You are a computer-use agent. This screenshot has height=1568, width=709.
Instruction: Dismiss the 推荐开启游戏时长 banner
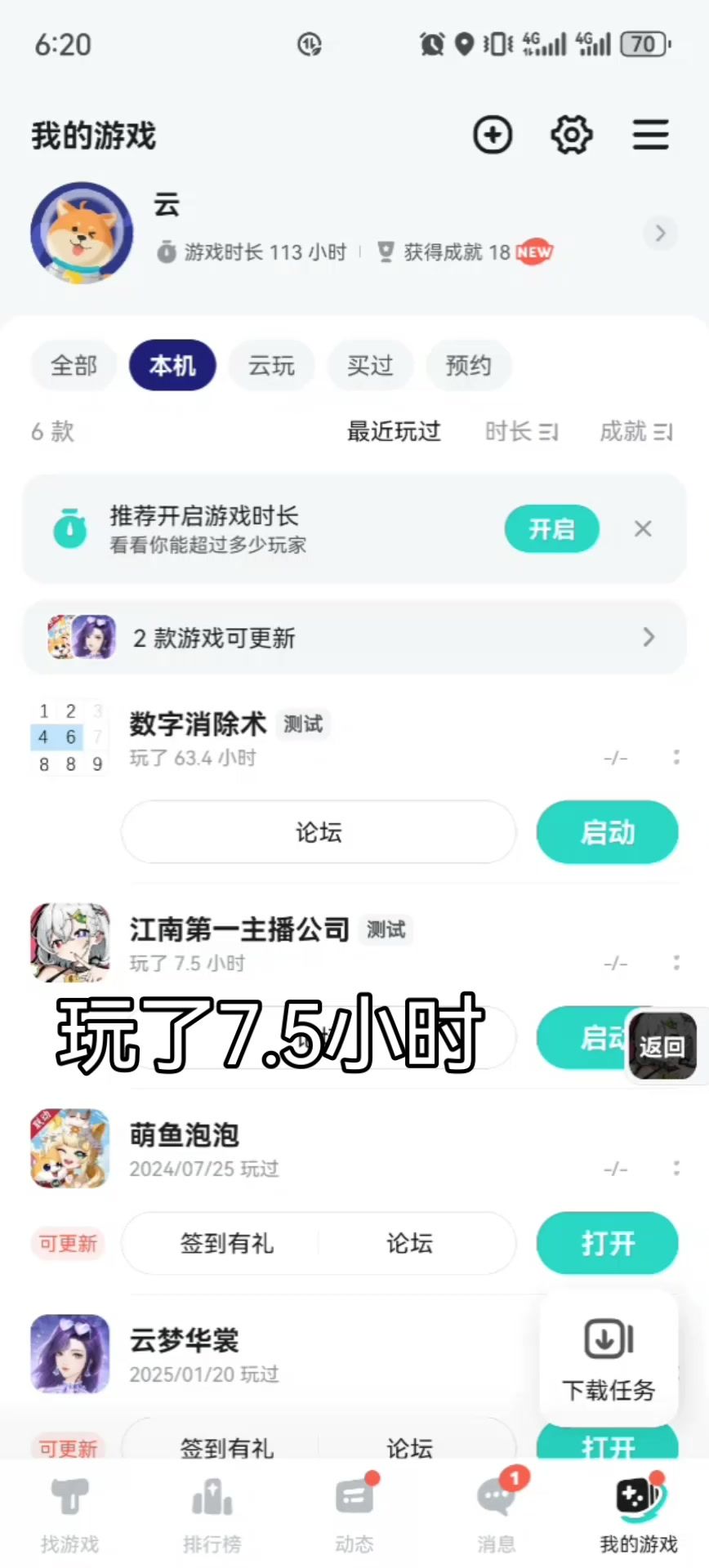pos(643,529)
